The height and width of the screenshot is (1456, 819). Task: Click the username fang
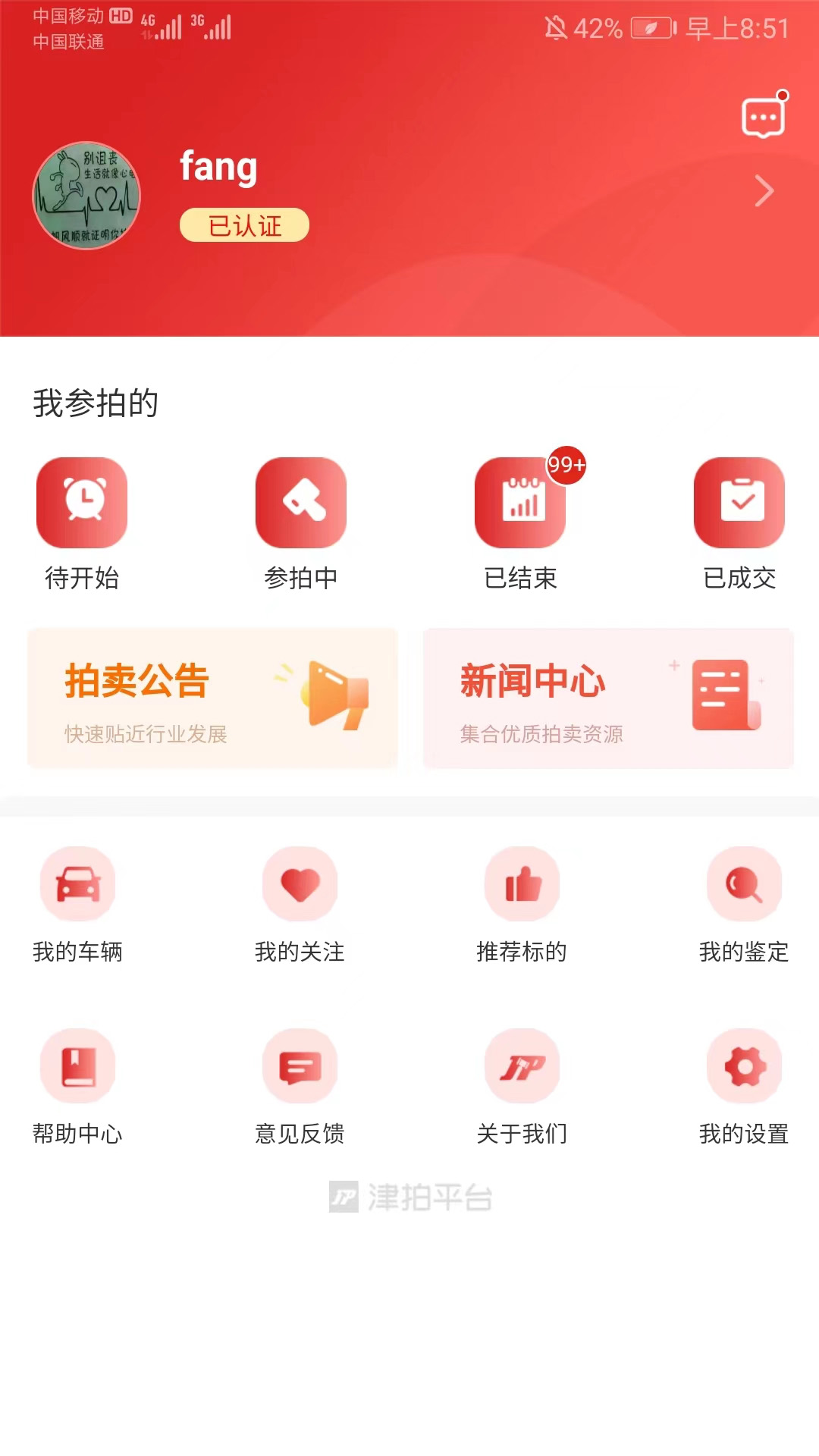[x=219, y=166]
